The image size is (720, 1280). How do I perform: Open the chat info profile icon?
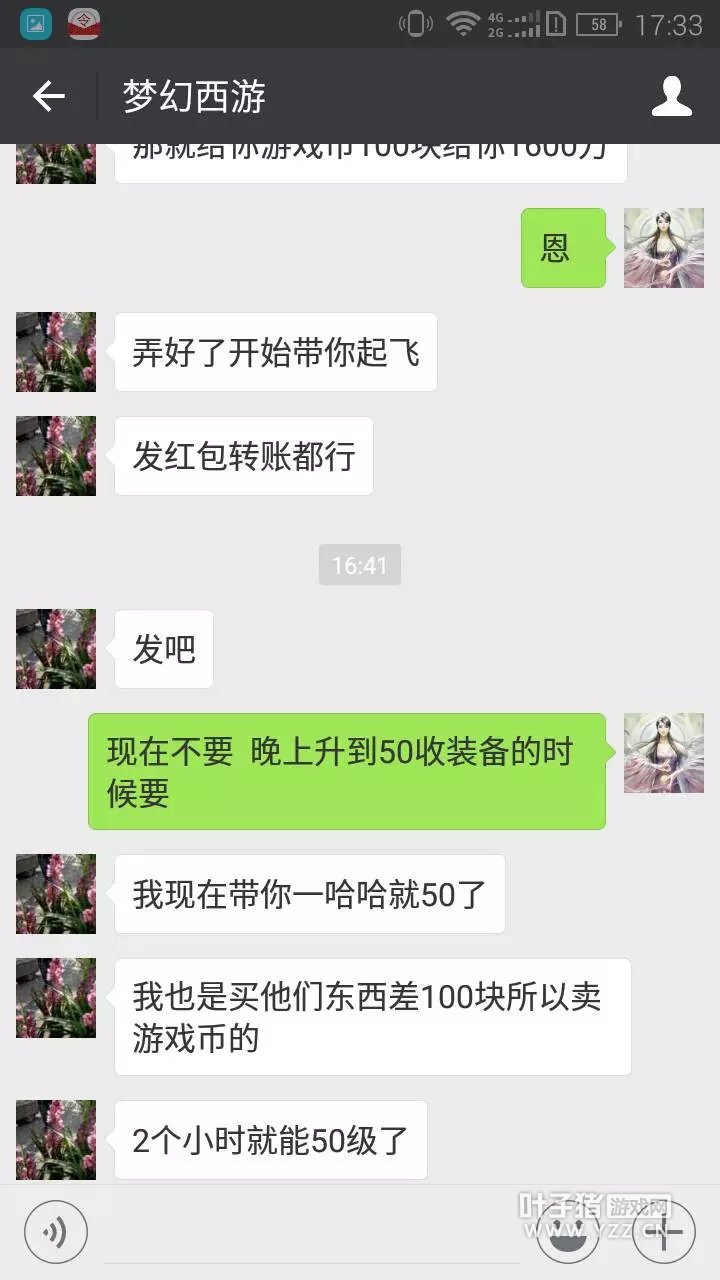[x=671, y=96]
